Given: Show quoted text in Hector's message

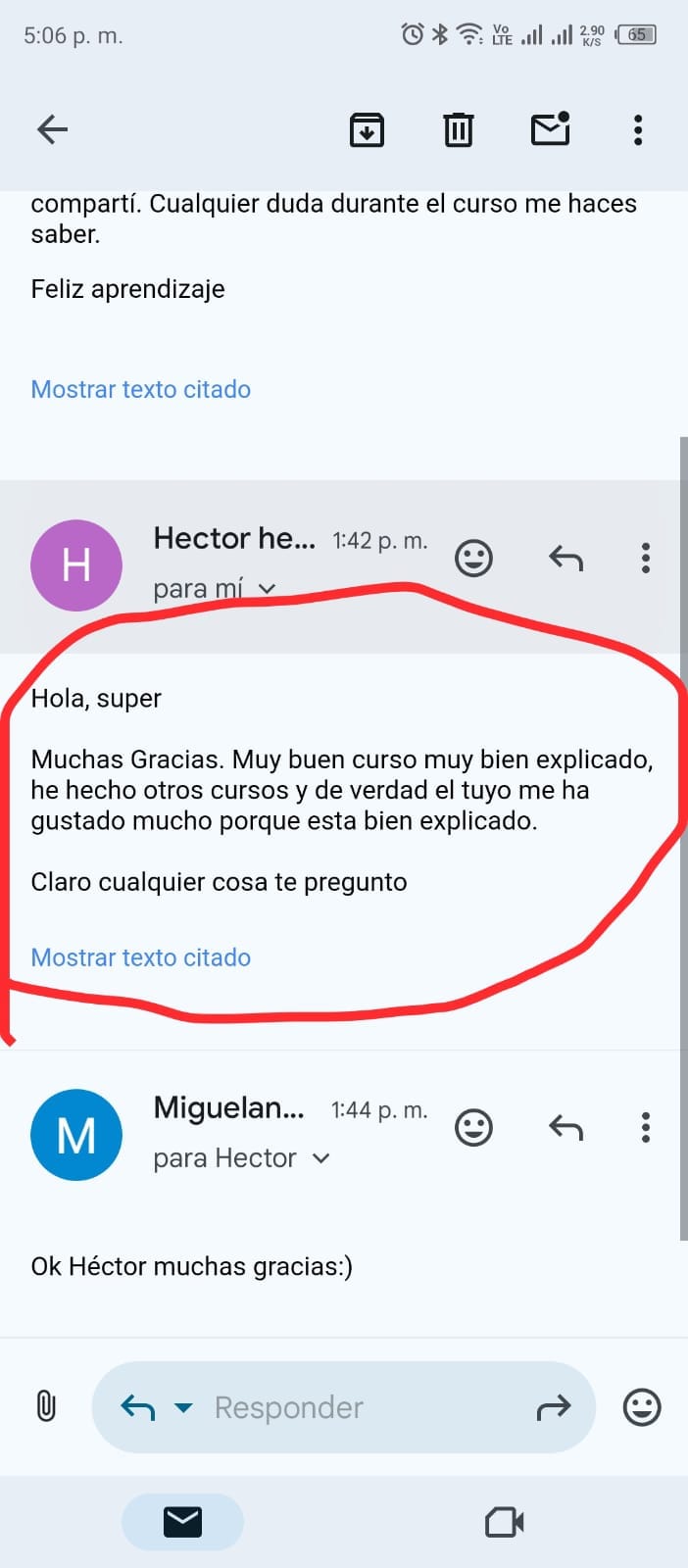Looking at the screenshot, I should pyautogui.click(x=140, y=957).
